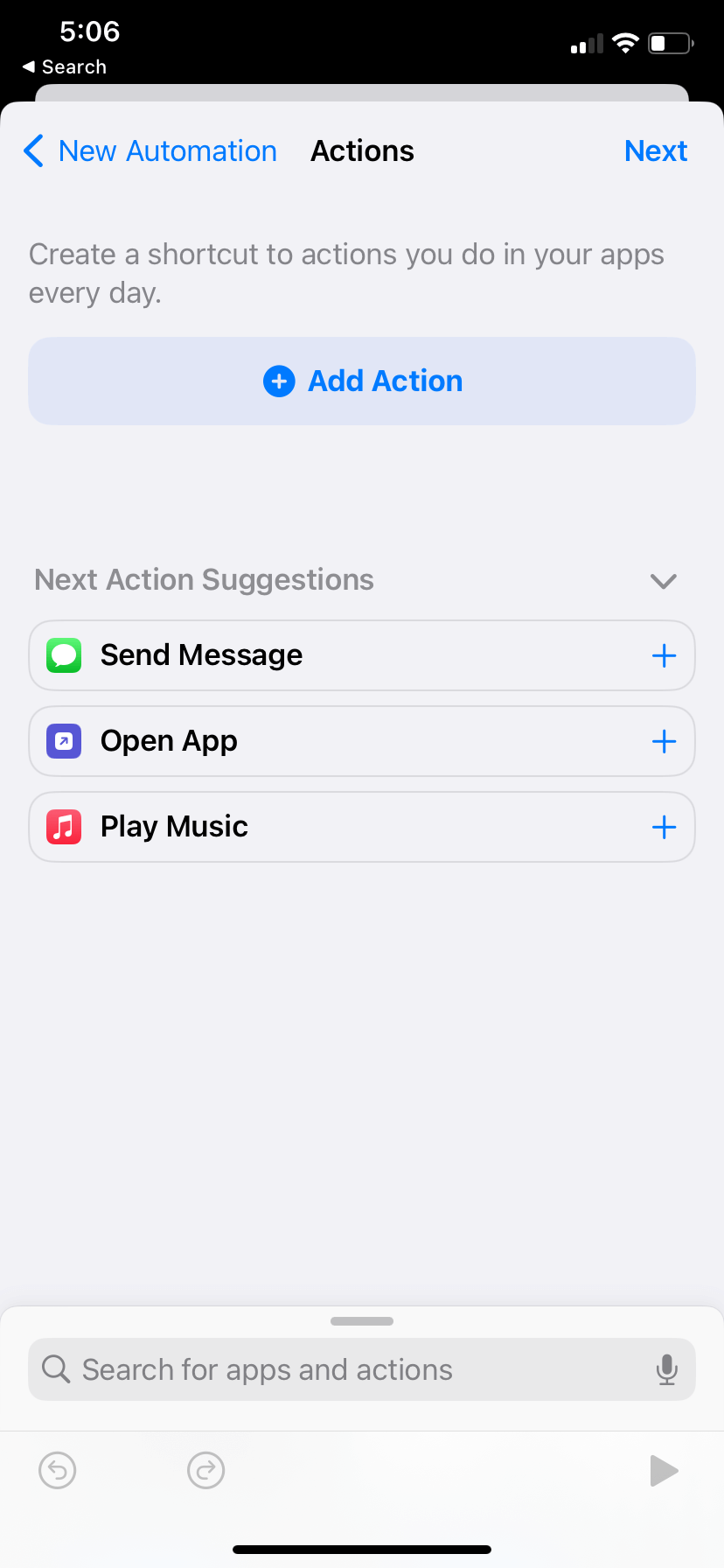Select the Send Message suggestion row
724x1568 pixels.
coord(350,654)
